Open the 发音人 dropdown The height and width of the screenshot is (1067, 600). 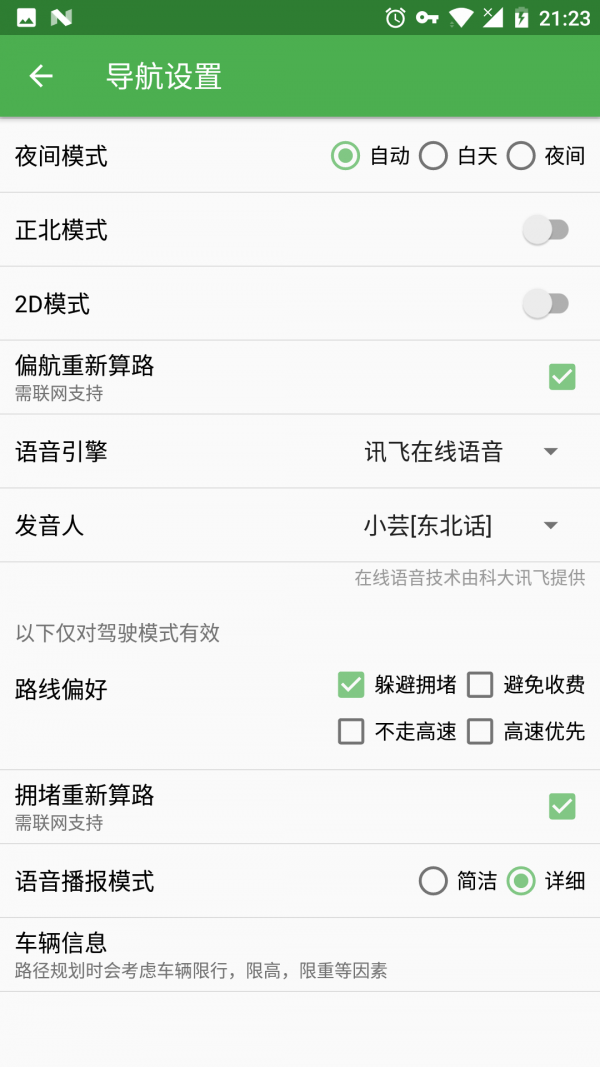click(460, 526)
